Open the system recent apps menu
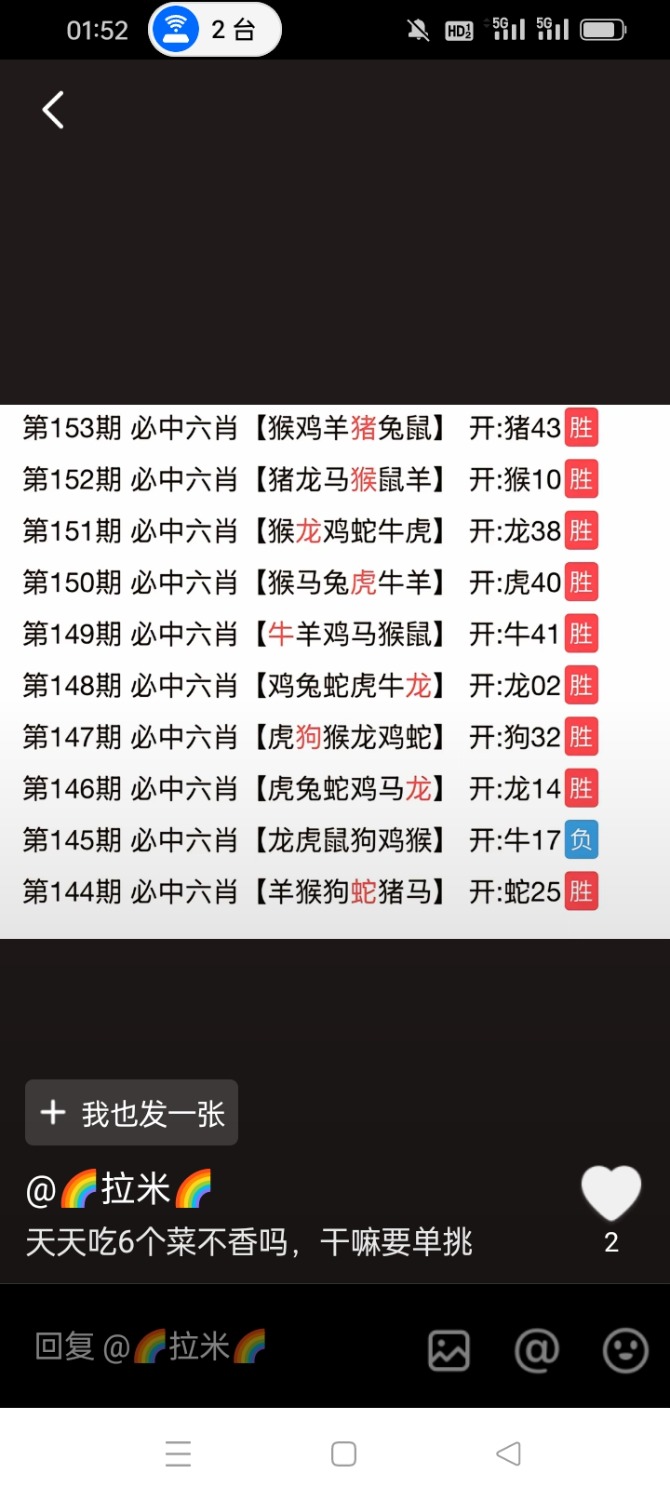 (178, 1454)
